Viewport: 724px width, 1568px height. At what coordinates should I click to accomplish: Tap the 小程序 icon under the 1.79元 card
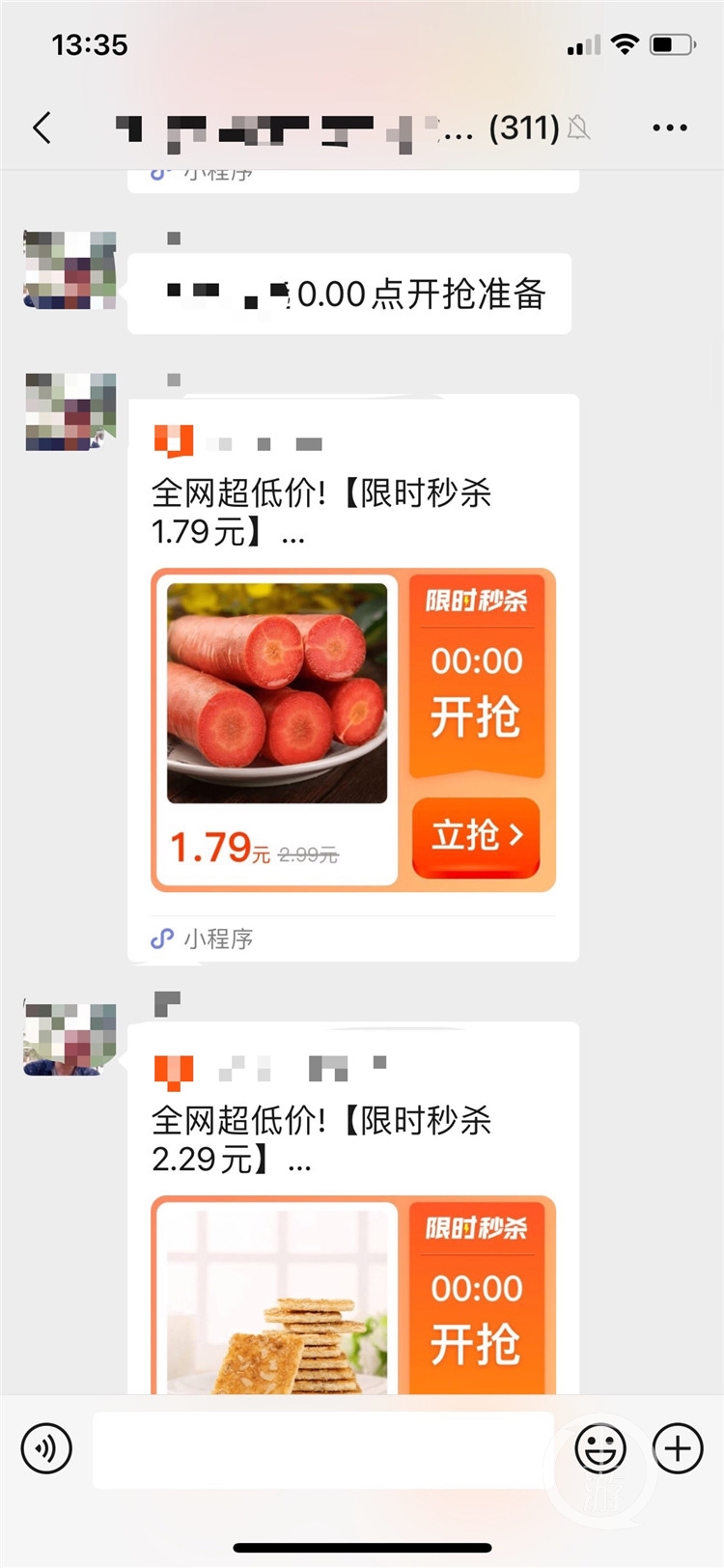pos(161,938)
